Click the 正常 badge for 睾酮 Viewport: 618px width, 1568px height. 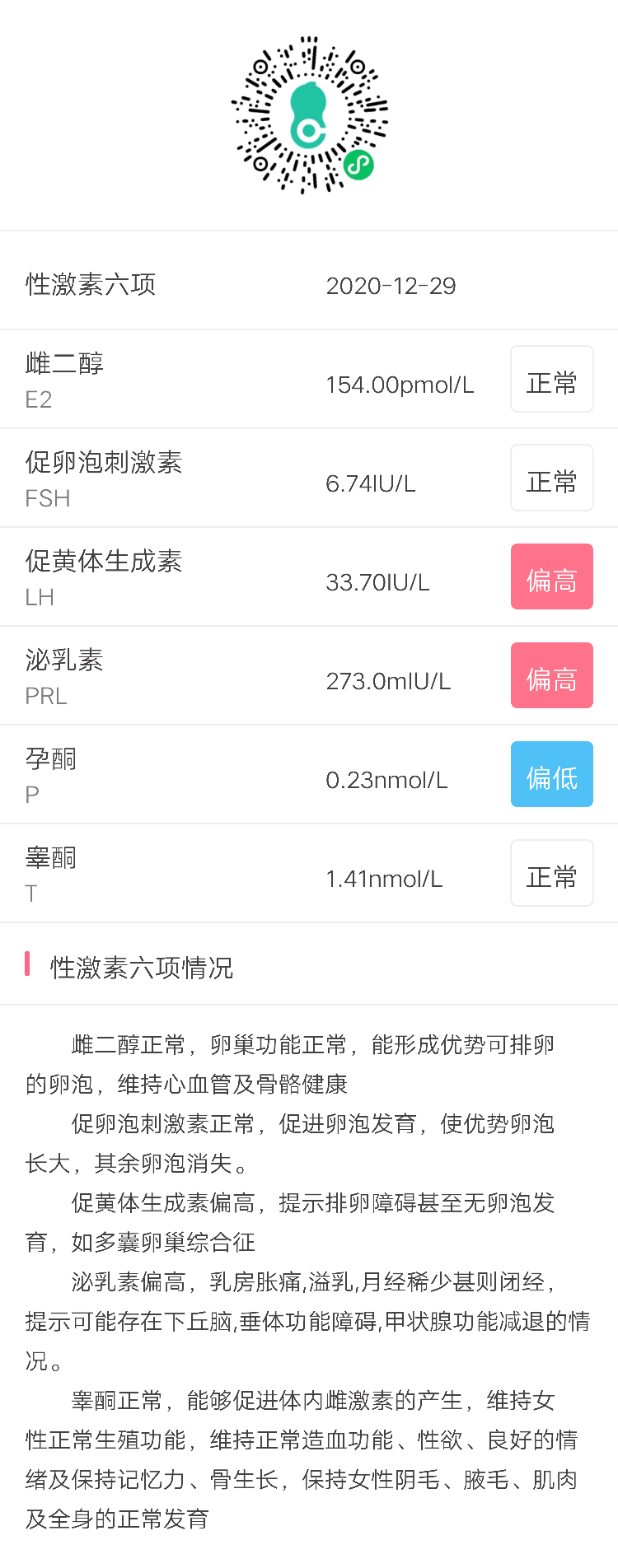point(552,873)
